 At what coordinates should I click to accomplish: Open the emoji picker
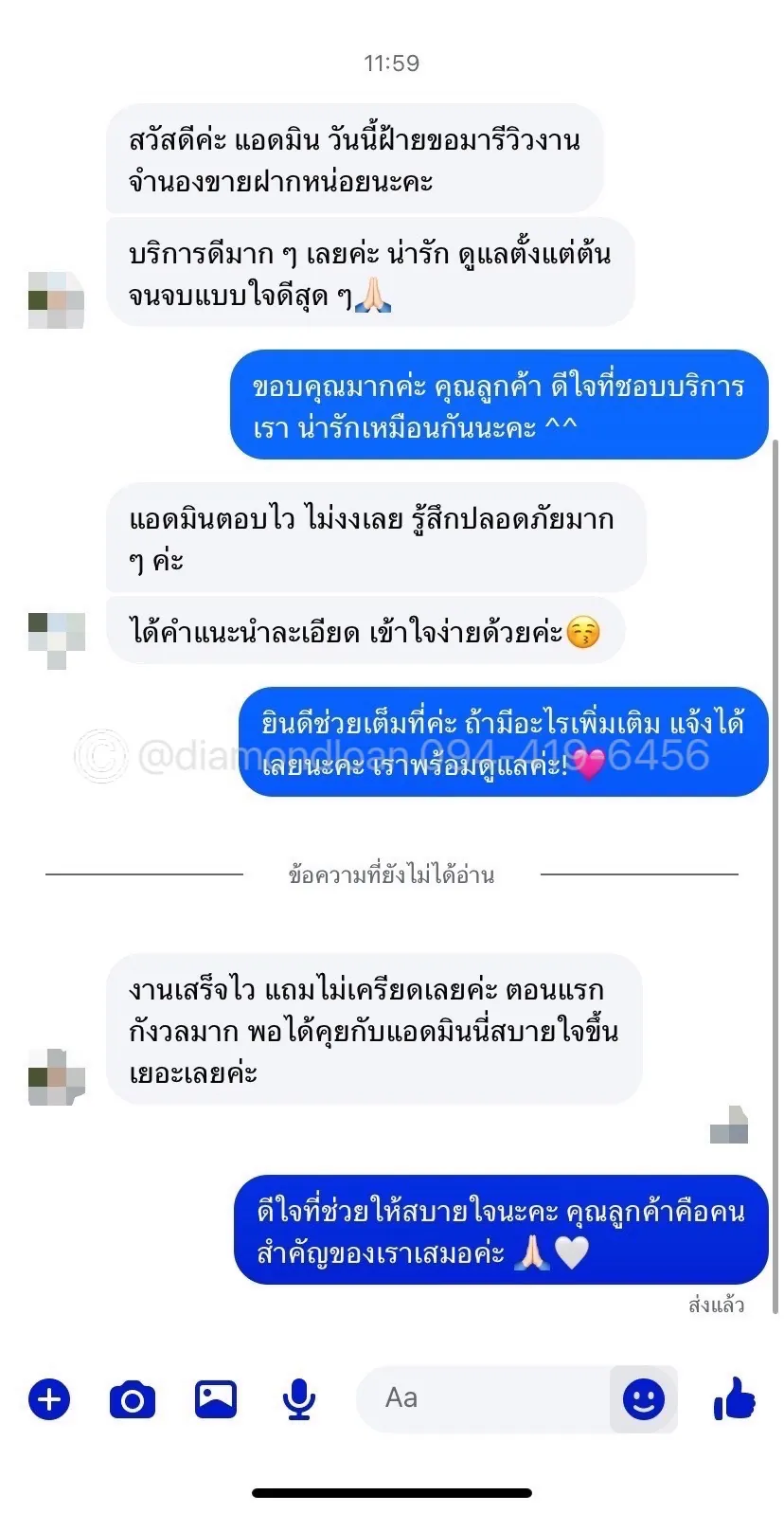(644, 1398)
